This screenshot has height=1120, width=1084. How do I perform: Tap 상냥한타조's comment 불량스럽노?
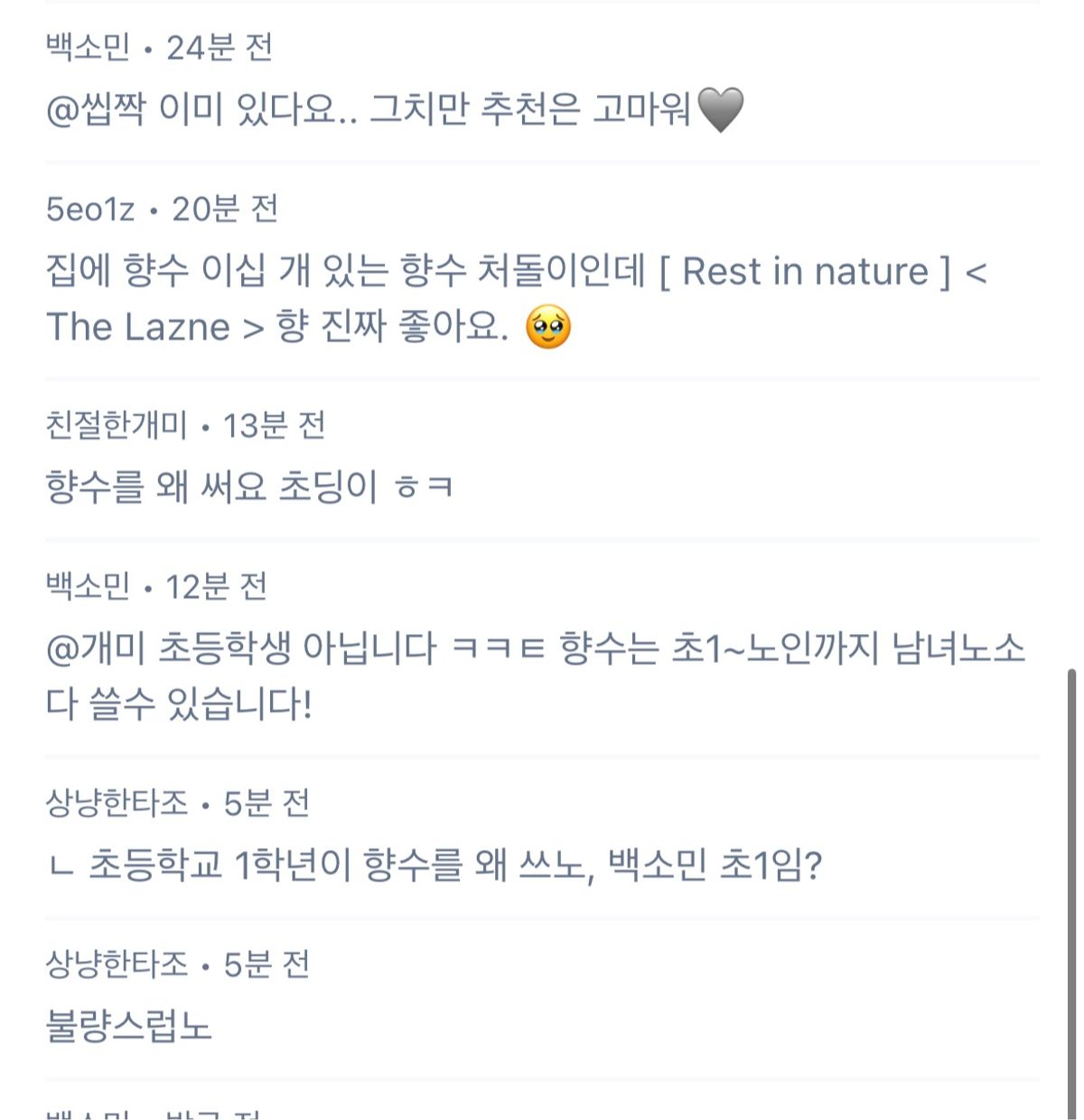coord(129,1027)
